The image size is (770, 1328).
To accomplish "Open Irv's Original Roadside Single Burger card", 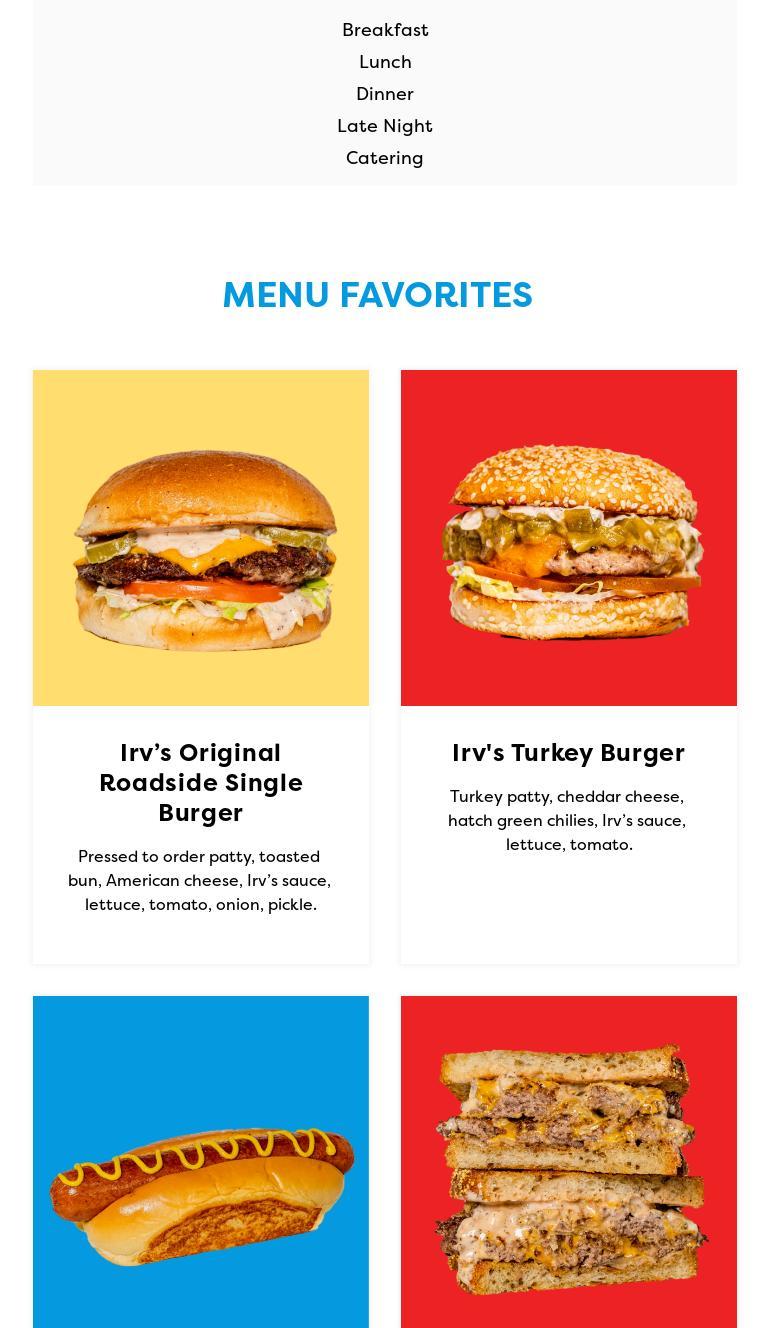I will tap(201, 667).
